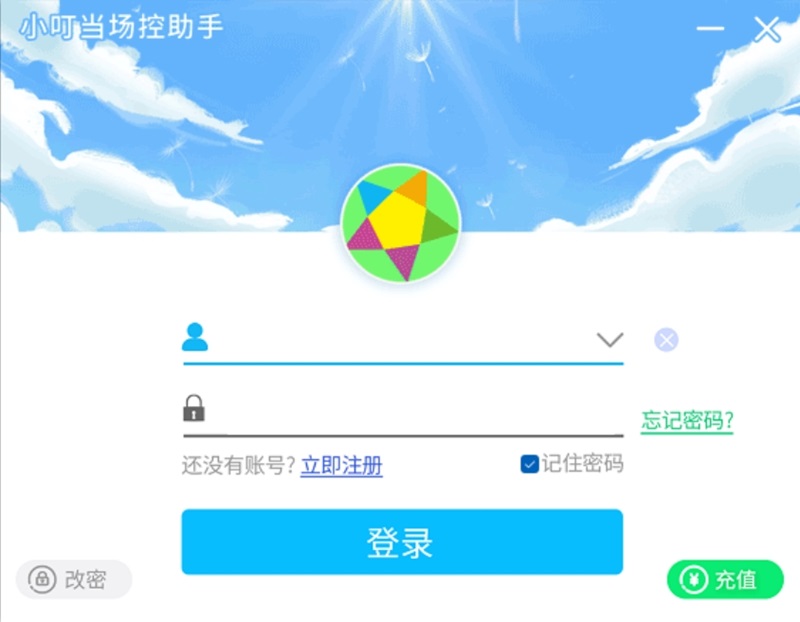Clear the account field with the X icon
The height and width of the screenshot is (622, 800).
pyautogui.click(x=666, y=340)
